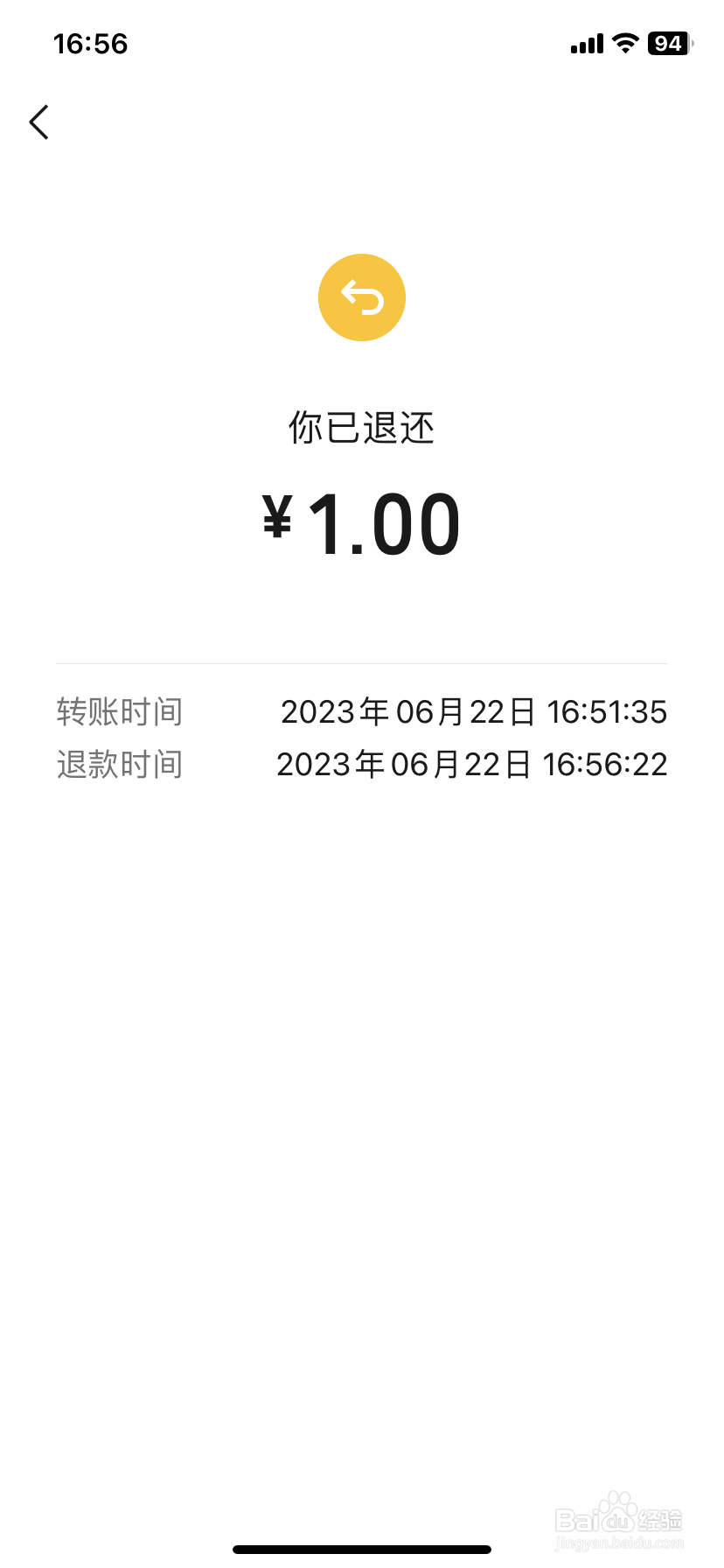724x1568 pixels.
Task: Select the transfer timestamp 2023年06月22日 16:51:35
Action: pyautogui.click(x=473, y=711)
